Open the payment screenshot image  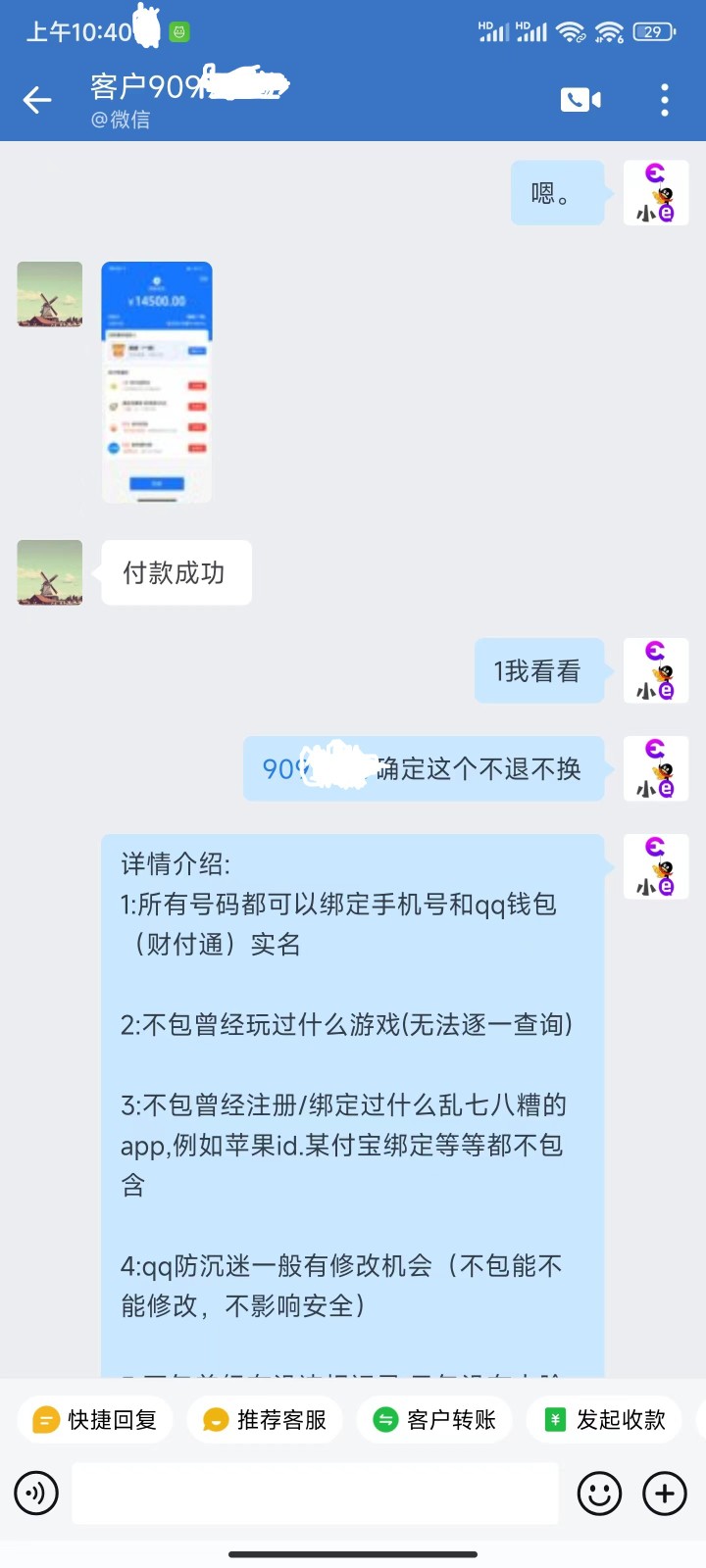pos(157,382)
